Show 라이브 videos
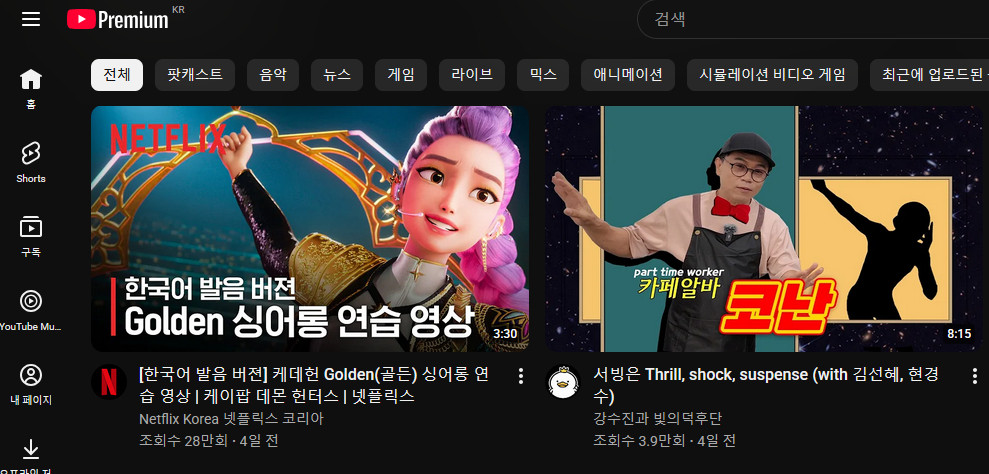This screenshot has width=989, height=474. (x=472, y=74)
